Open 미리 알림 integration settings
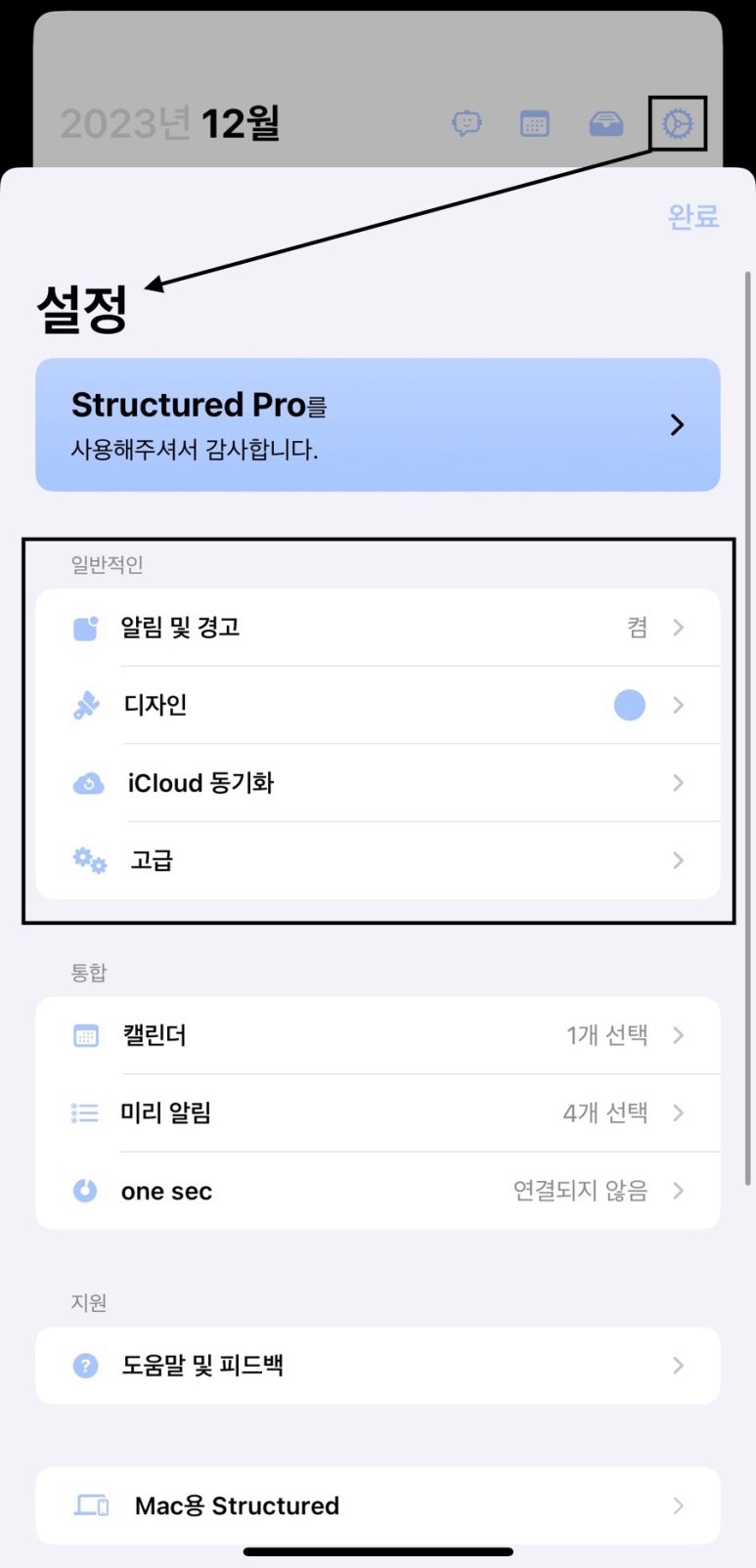 (x=378, y=1112)
